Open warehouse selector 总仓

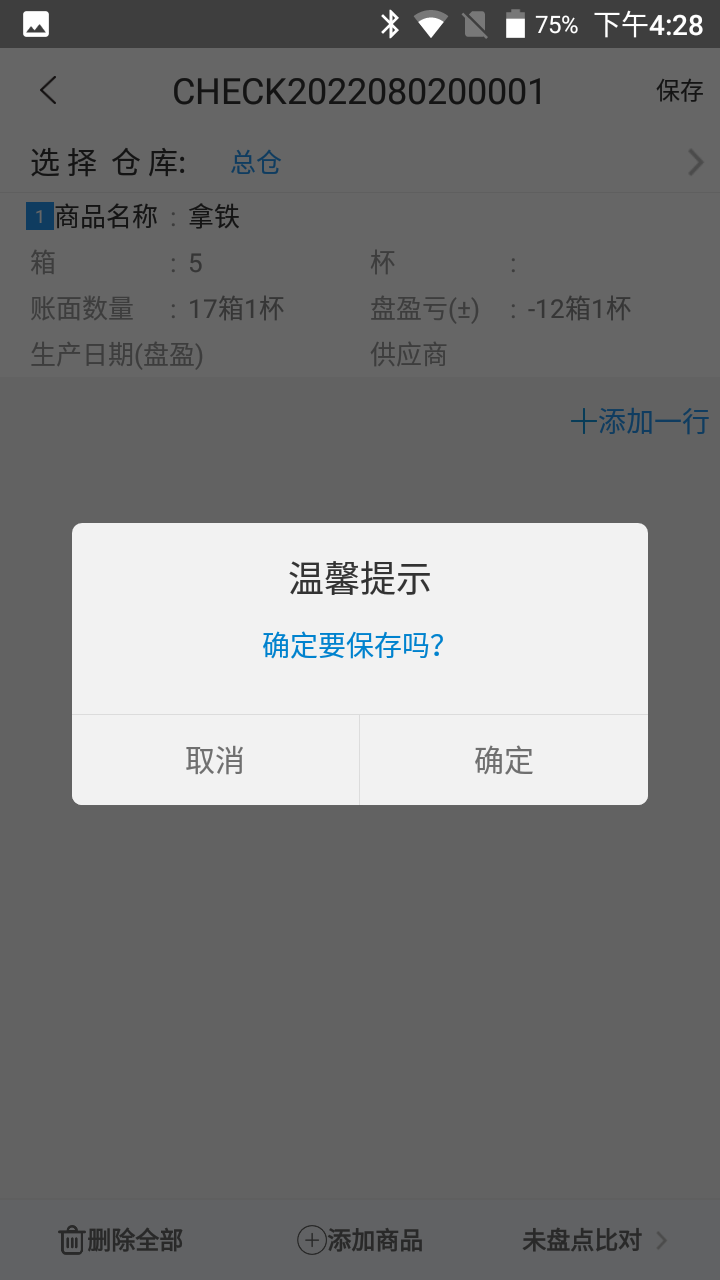coord(257,162)
